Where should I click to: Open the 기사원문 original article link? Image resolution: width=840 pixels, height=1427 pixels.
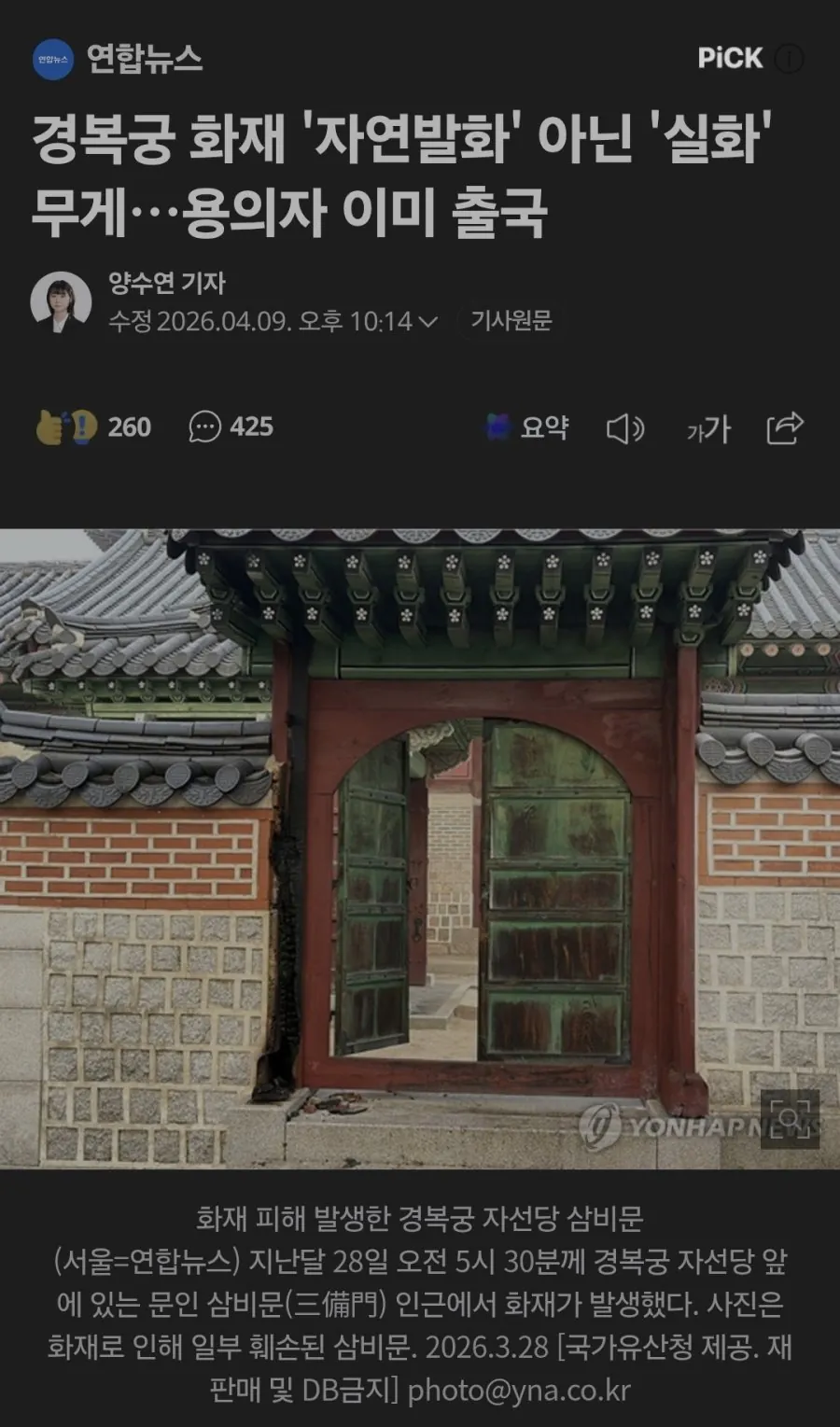click(x=511, y=321)
